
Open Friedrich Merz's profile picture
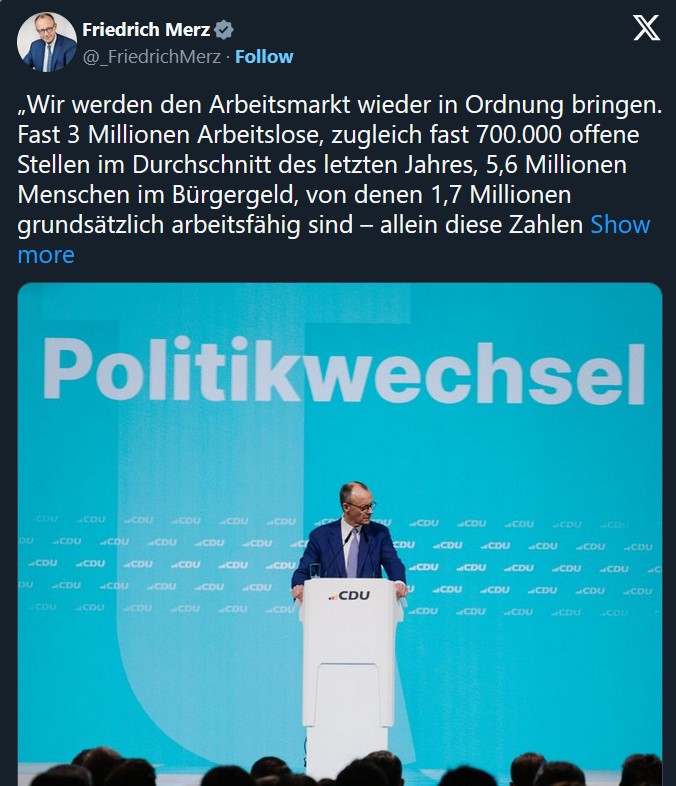click(47, 42)
